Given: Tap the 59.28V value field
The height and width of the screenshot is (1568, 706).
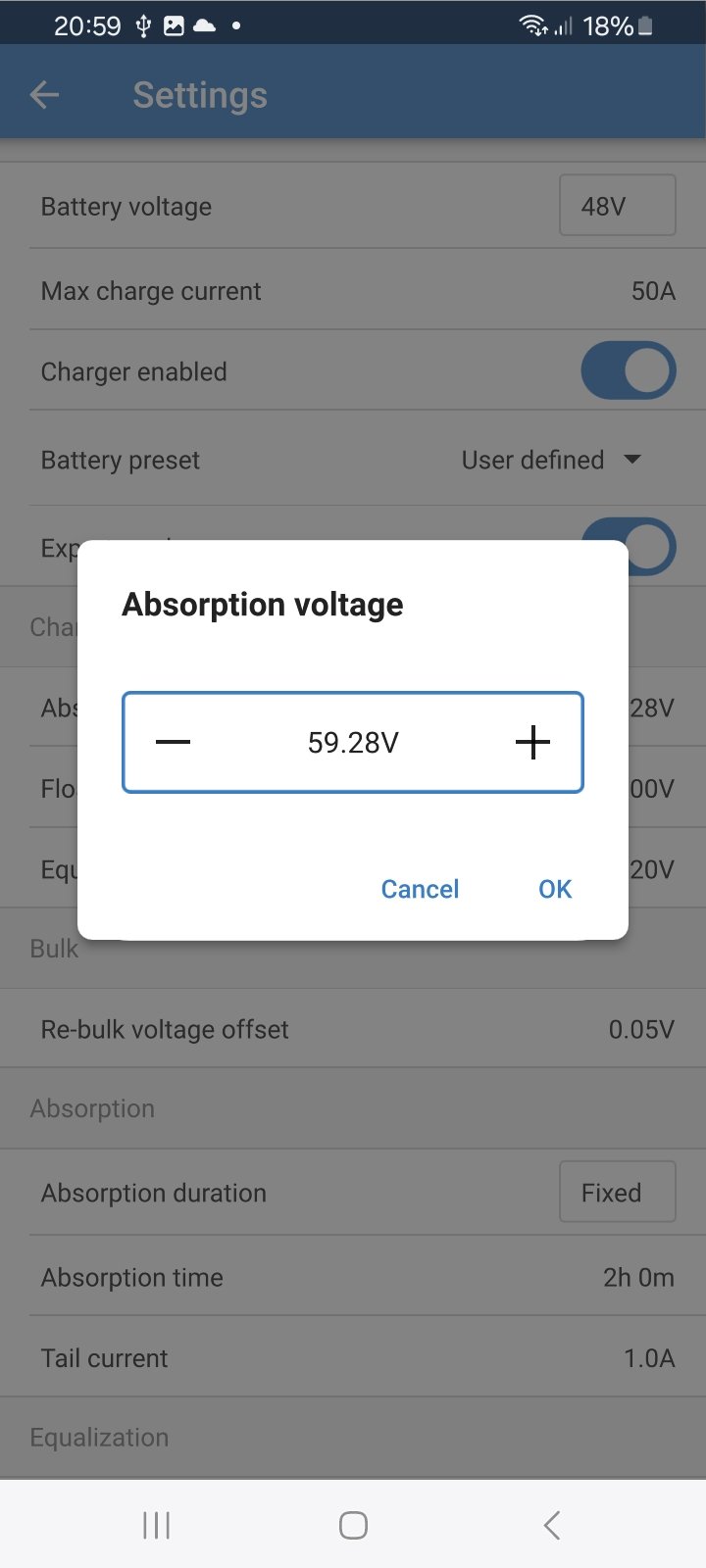Looking at the screenshot, I should (x=353, y=743).
